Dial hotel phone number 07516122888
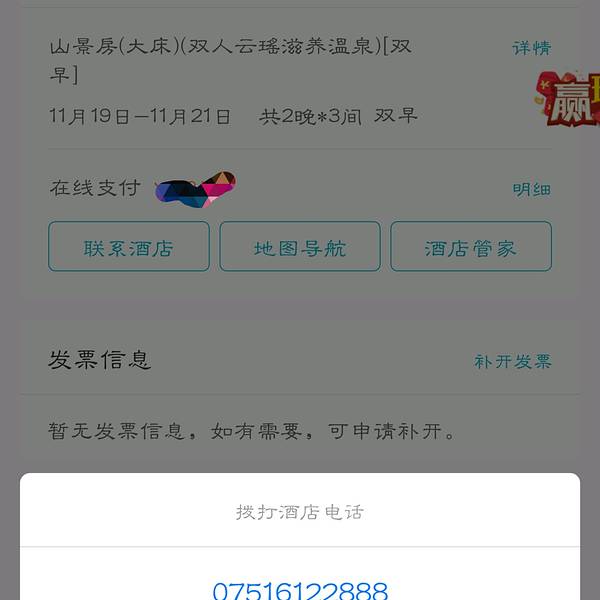The height and width of the screenshot is (600, 600). [x=300, y=588]
